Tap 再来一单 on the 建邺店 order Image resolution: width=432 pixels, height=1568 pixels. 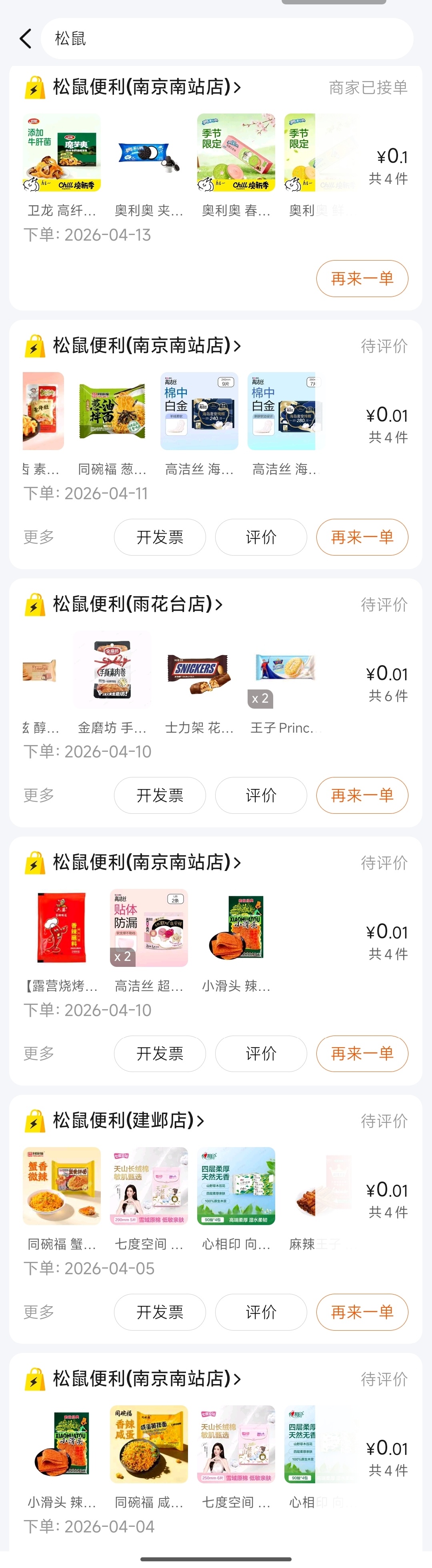click(361, 1312)
